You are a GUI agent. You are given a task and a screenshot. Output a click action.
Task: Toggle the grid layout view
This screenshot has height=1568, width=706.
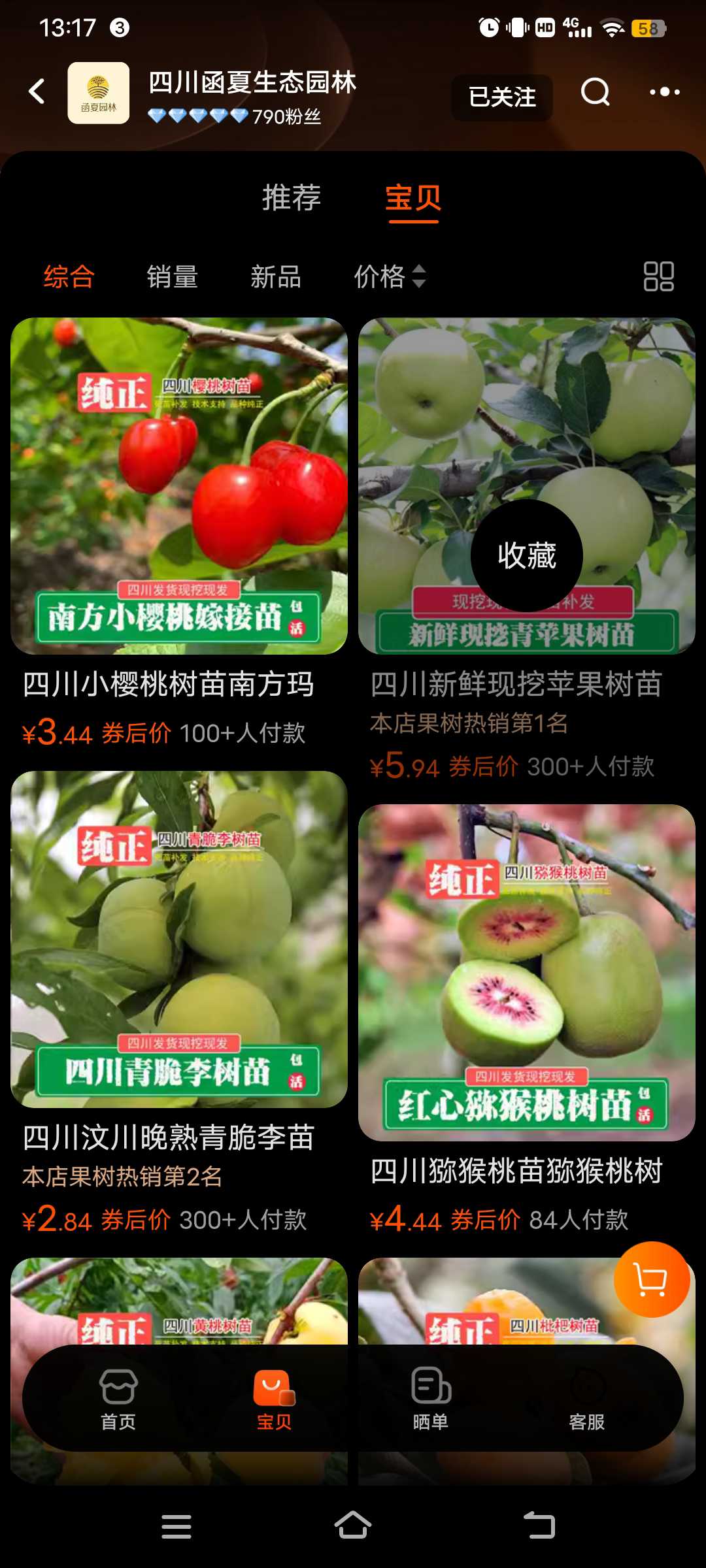pyautogui.click(x=658, y=276)
